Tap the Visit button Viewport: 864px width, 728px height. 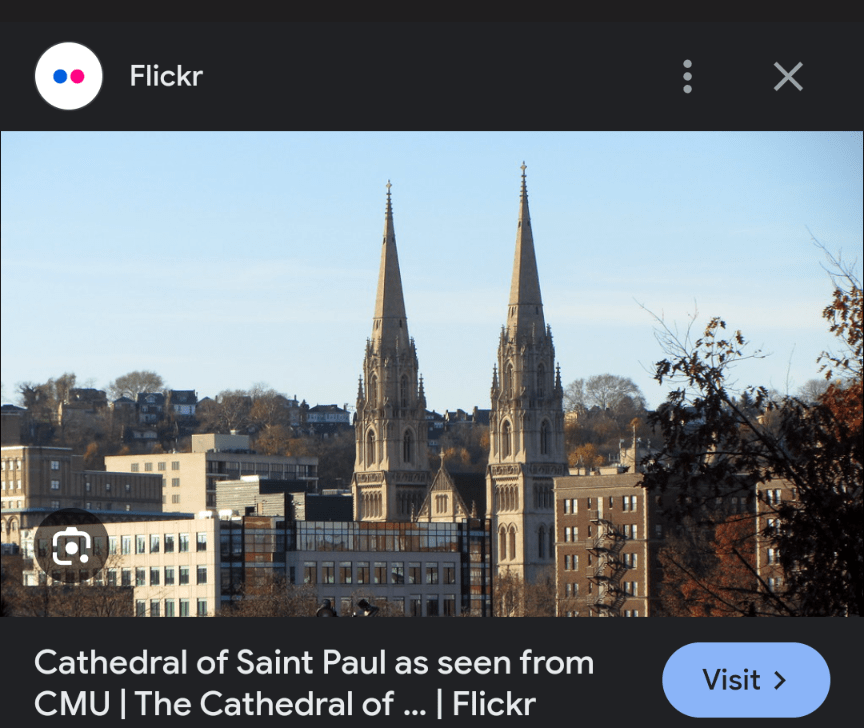pos(745,680)
